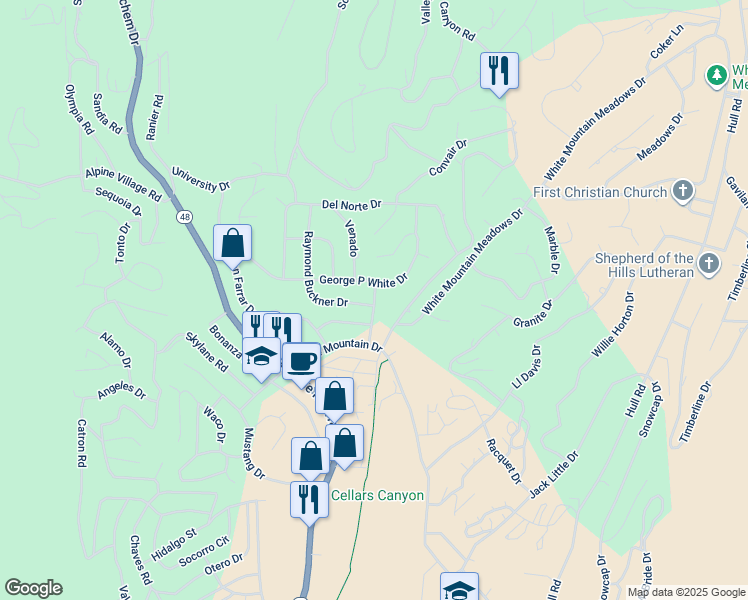The width and height of the screenshot is (748, 600).
Task: Select the restaurant marker beside Cellars Canyon
Action: click(309, 499)
